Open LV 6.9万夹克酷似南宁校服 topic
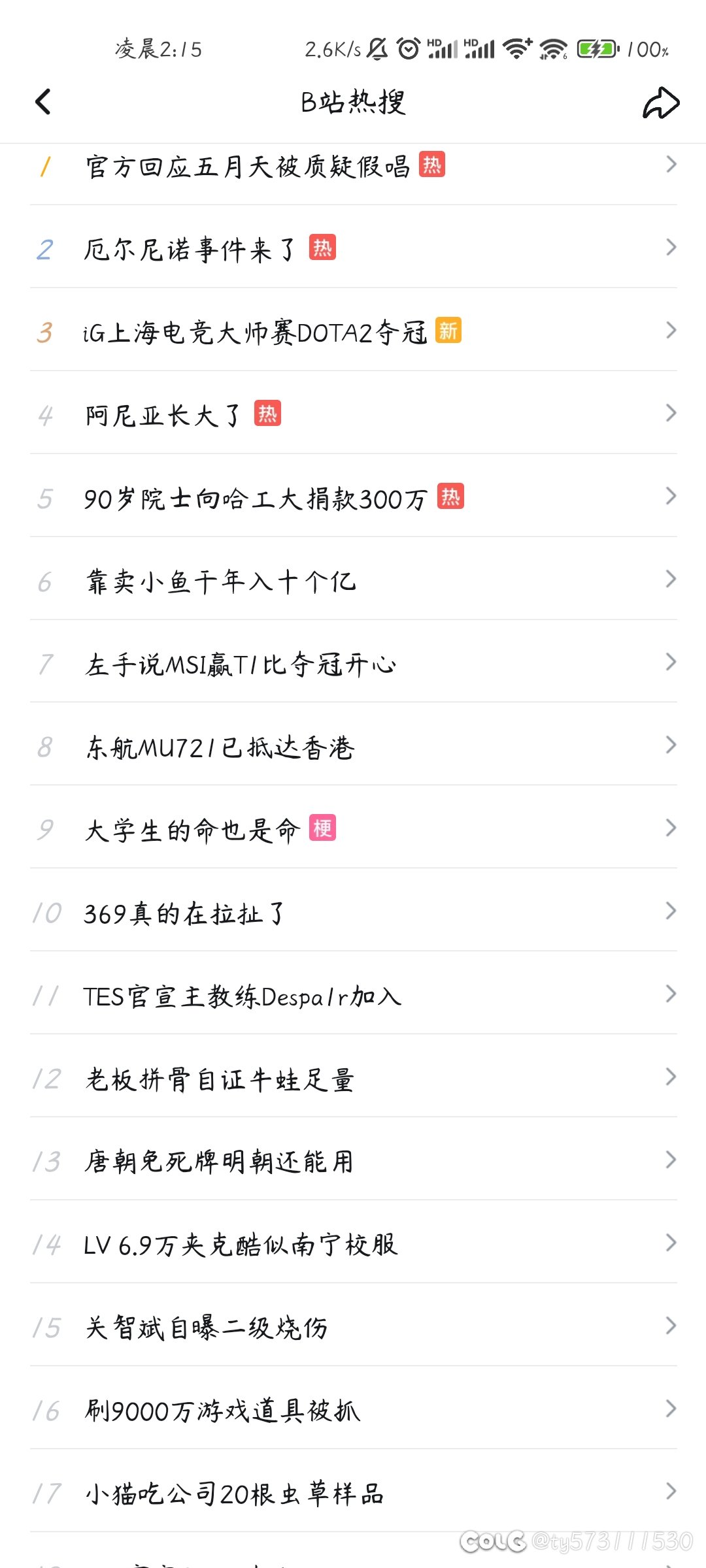706x1568 pixels. click(x=353, y=1243)
